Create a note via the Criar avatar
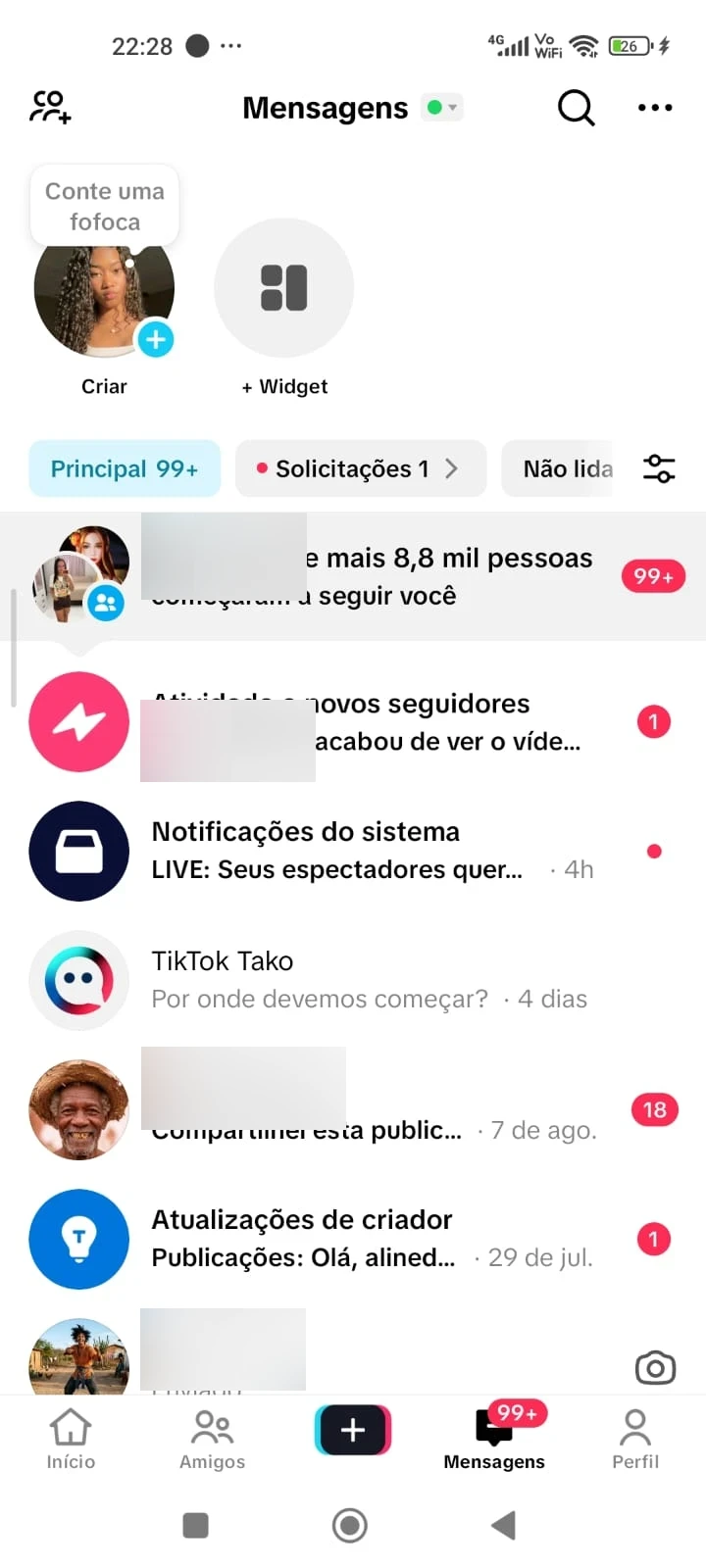 pos(104,289)
